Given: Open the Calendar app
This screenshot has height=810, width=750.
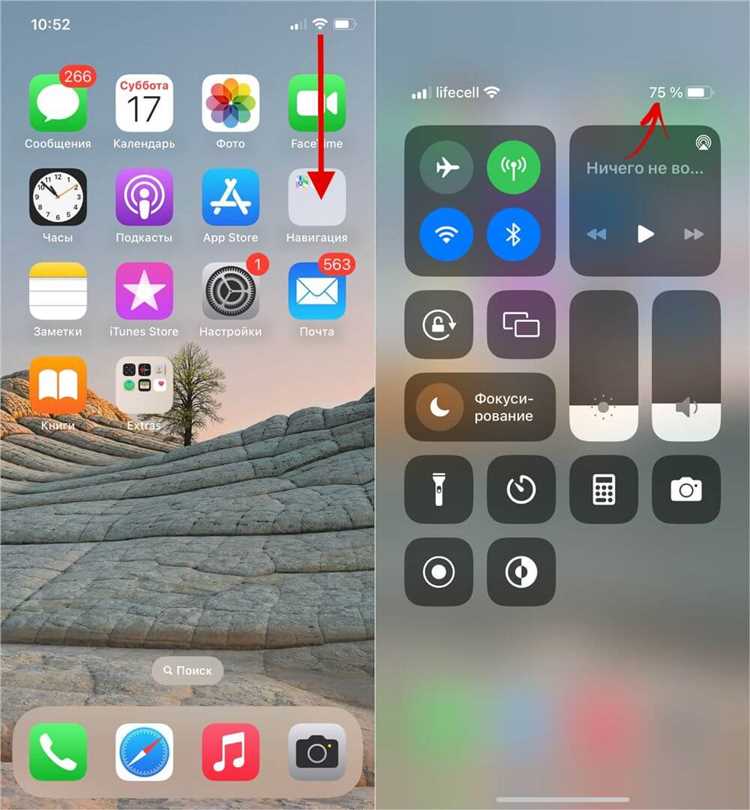Looking at the screenshot, I should [x=144, y=103].
